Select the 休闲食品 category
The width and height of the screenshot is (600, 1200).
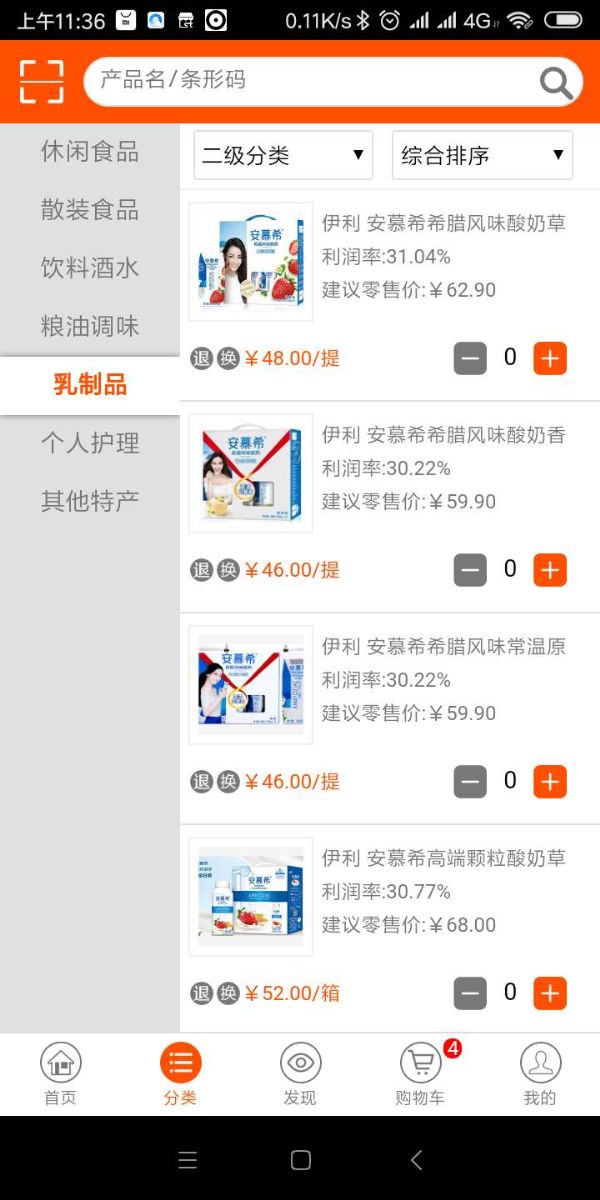[90, 152]
